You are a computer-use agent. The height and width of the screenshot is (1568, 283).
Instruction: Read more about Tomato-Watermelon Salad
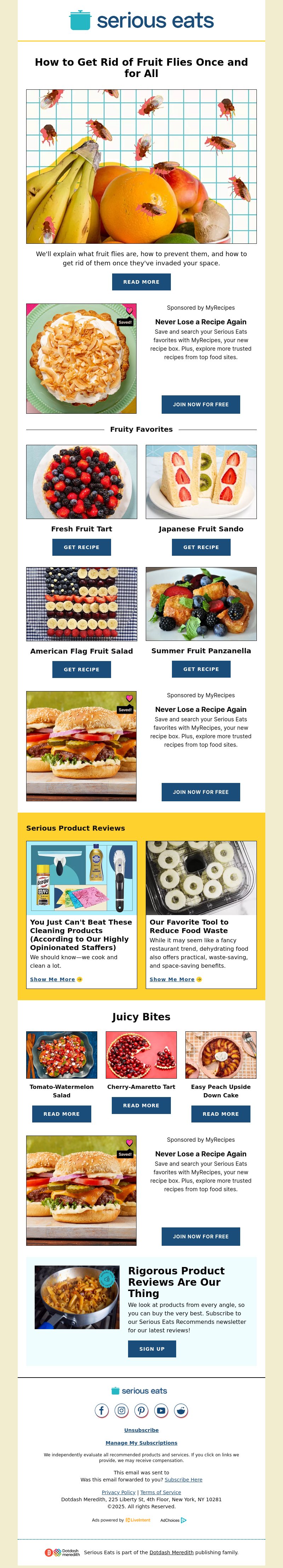[x=61, y=1113]
